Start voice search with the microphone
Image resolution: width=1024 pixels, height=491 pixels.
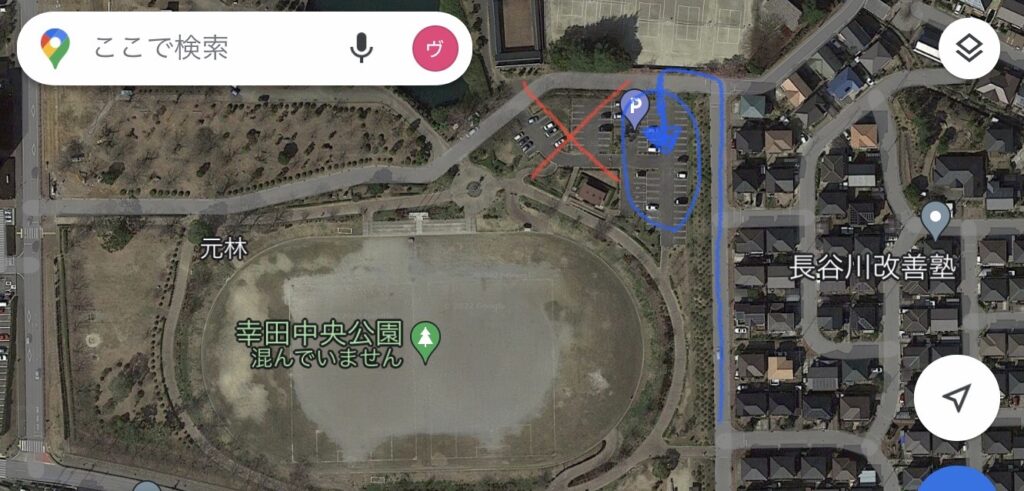click(362, 47)
